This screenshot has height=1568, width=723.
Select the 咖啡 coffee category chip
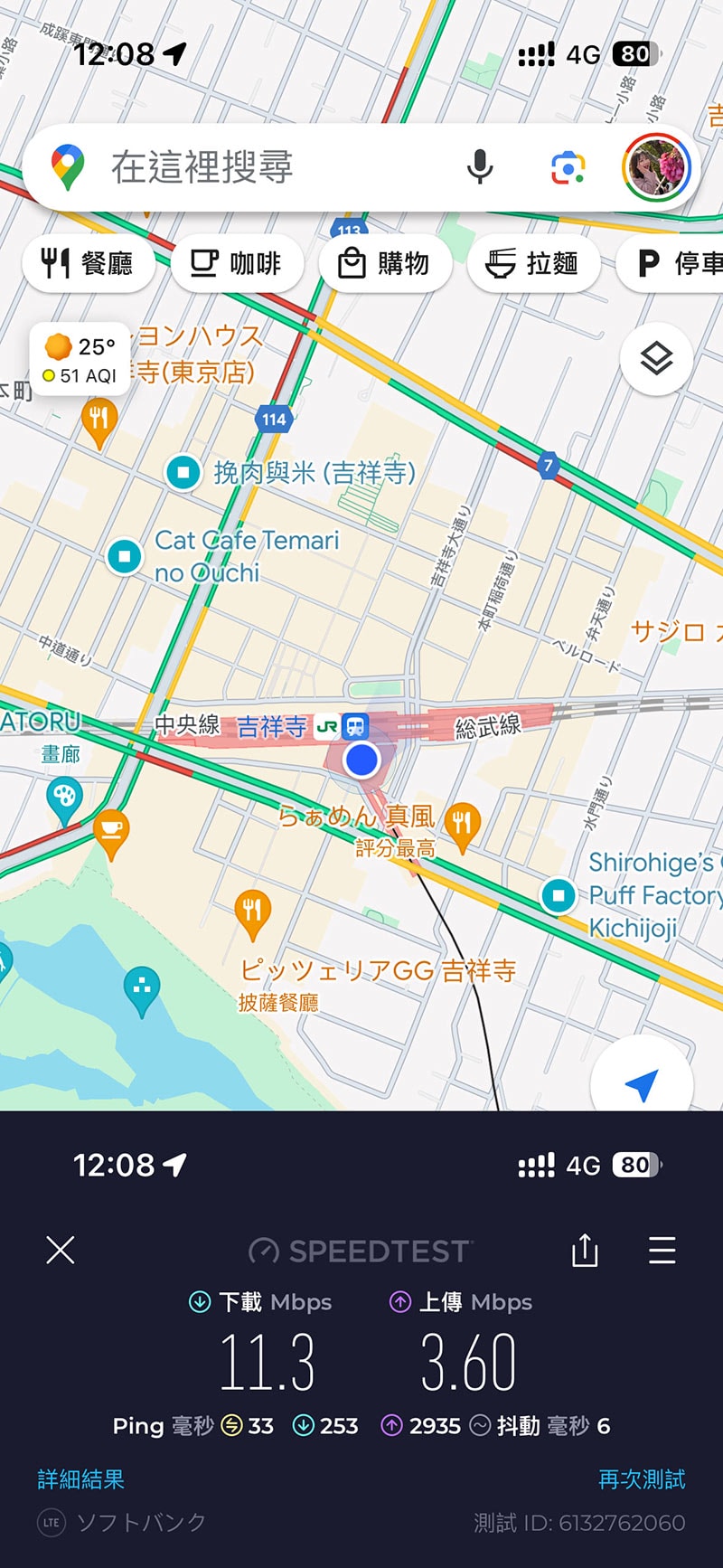tap(236, 263)
